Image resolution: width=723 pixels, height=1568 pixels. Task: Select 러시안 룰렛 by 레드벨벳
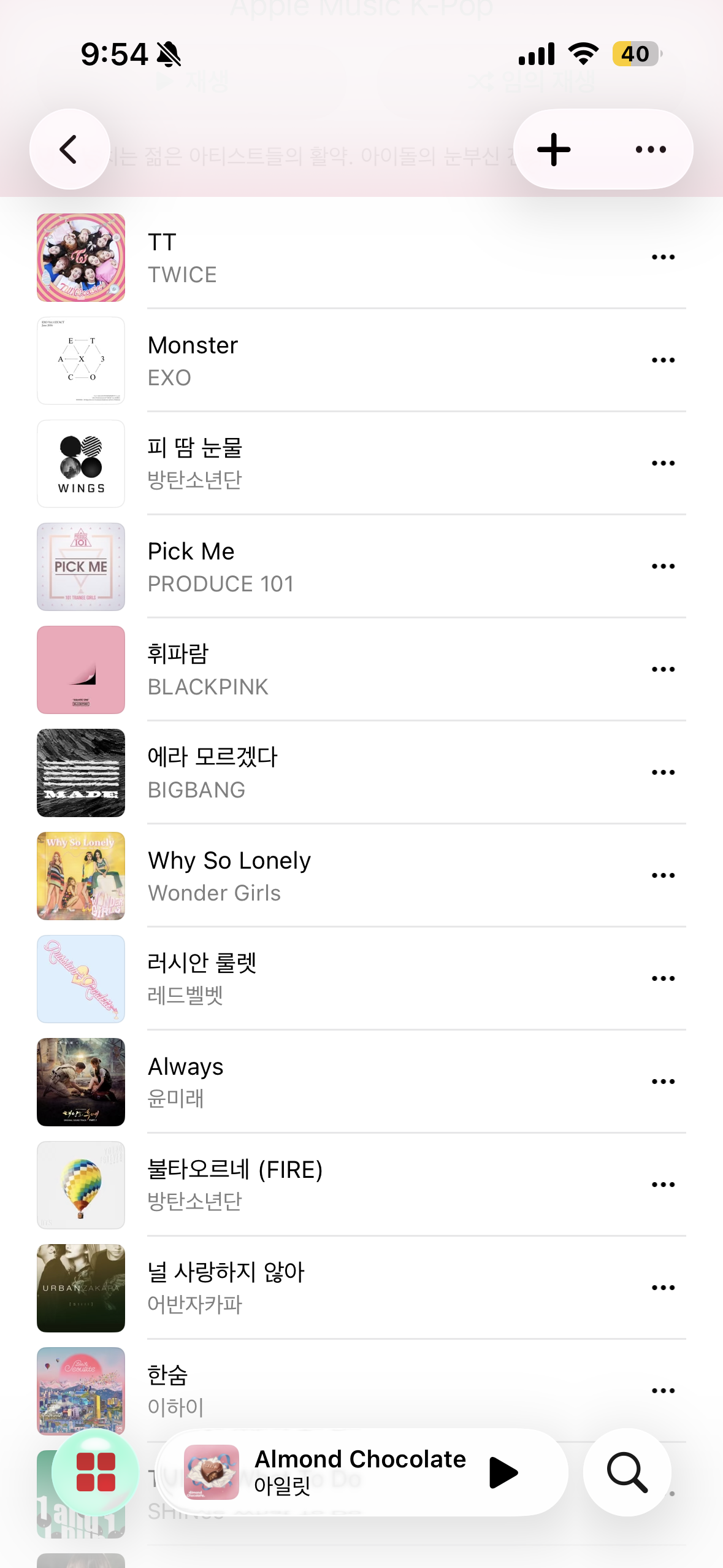click(x=245, y=978)
